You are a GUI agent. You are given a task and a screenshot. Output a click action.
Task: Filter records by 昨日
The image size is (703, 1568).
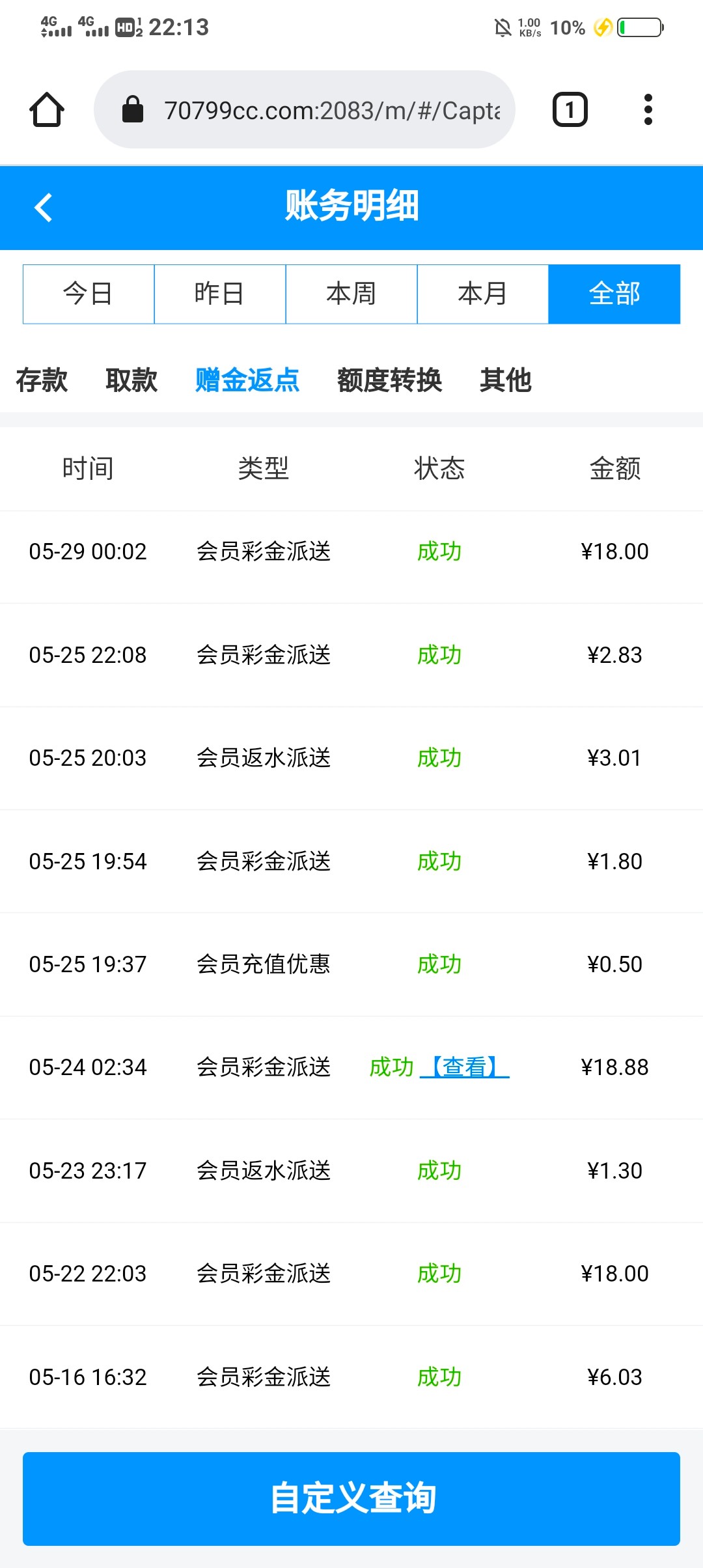220,294
